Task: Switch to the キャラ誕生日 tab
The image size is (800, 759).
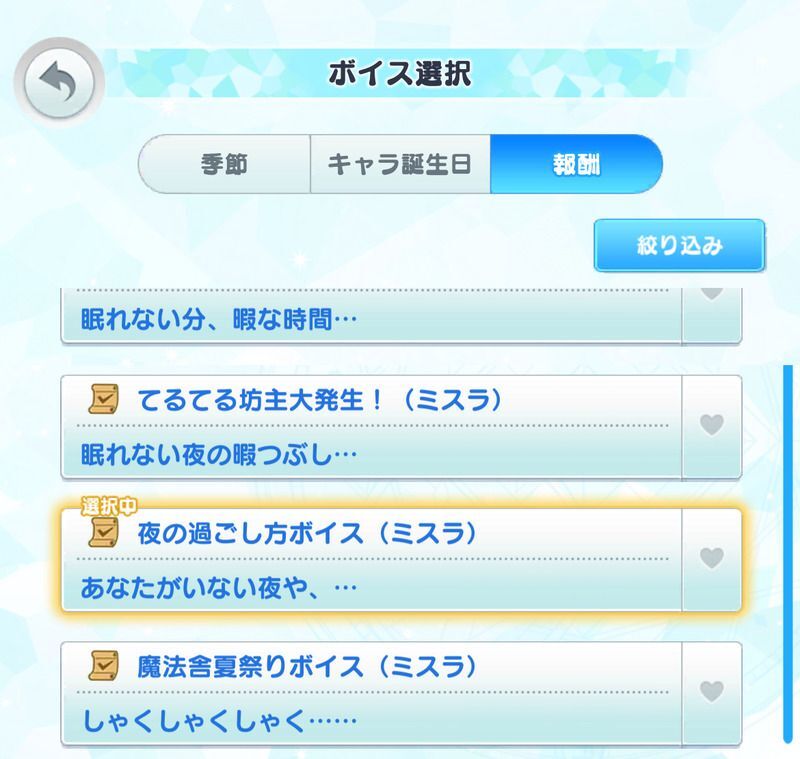Action: coord(398,164)
